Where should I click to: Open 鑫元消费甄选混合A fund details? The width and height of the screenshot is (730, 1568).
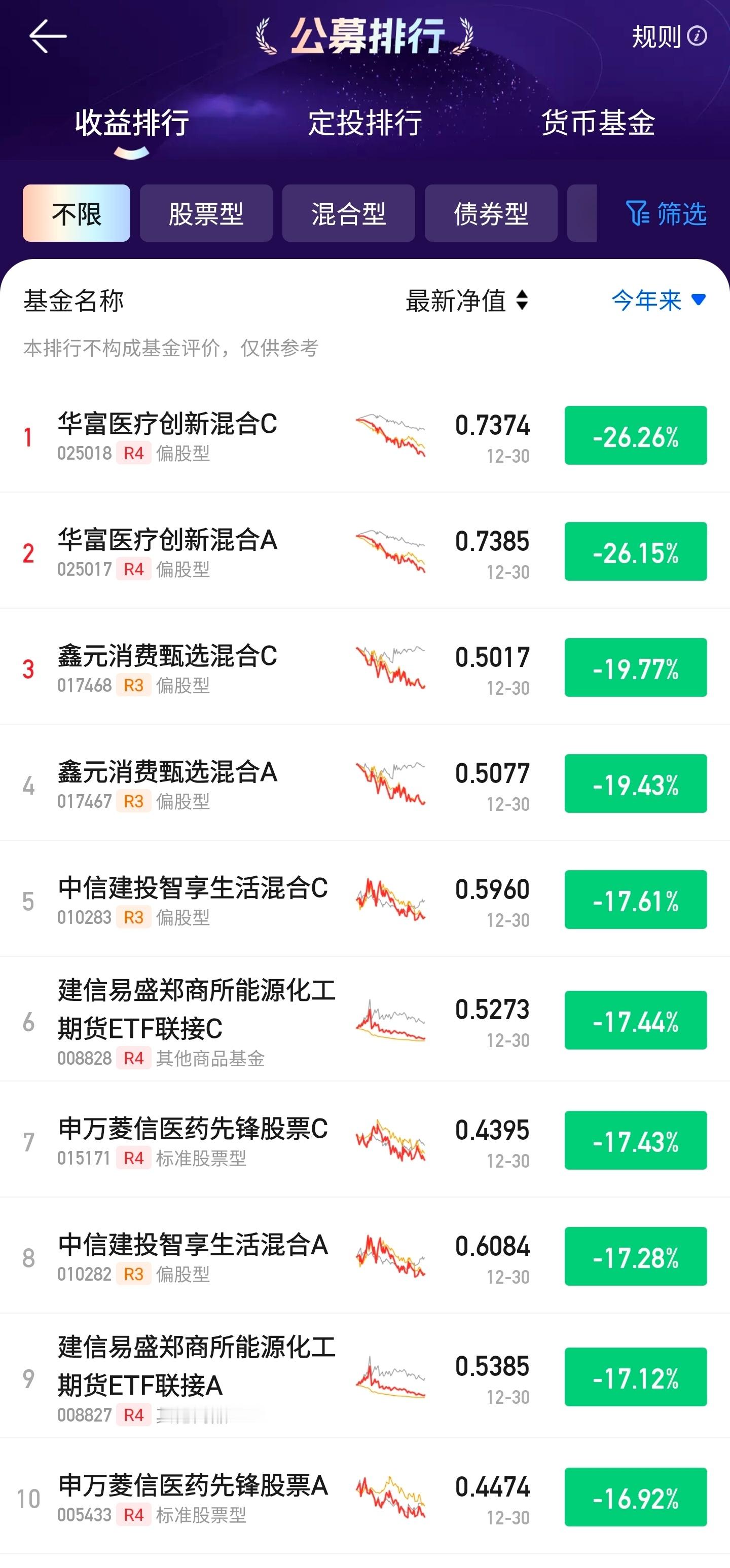(x=167, y=773)
